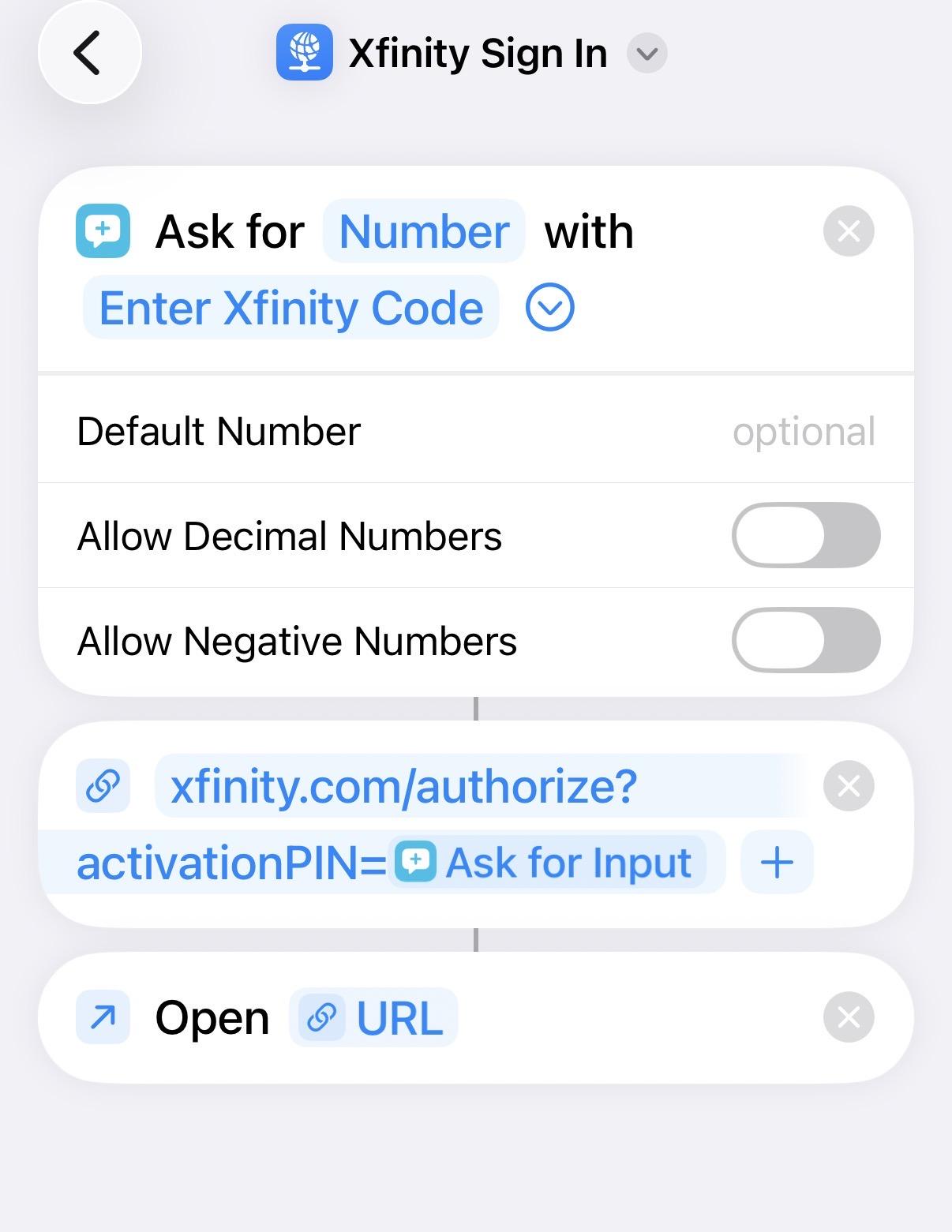Remove the Ask for Number action
The width and height of the screenshot is (952, 1232).
click(849, 231)
